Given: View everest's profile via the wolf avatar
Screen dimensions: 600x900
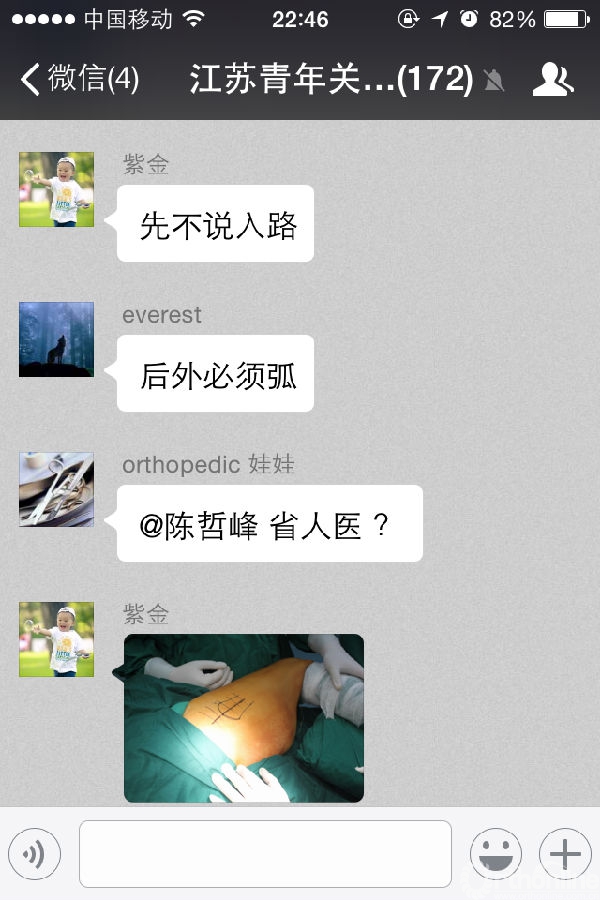Looking at the screenshot, I should pos(56,340).
